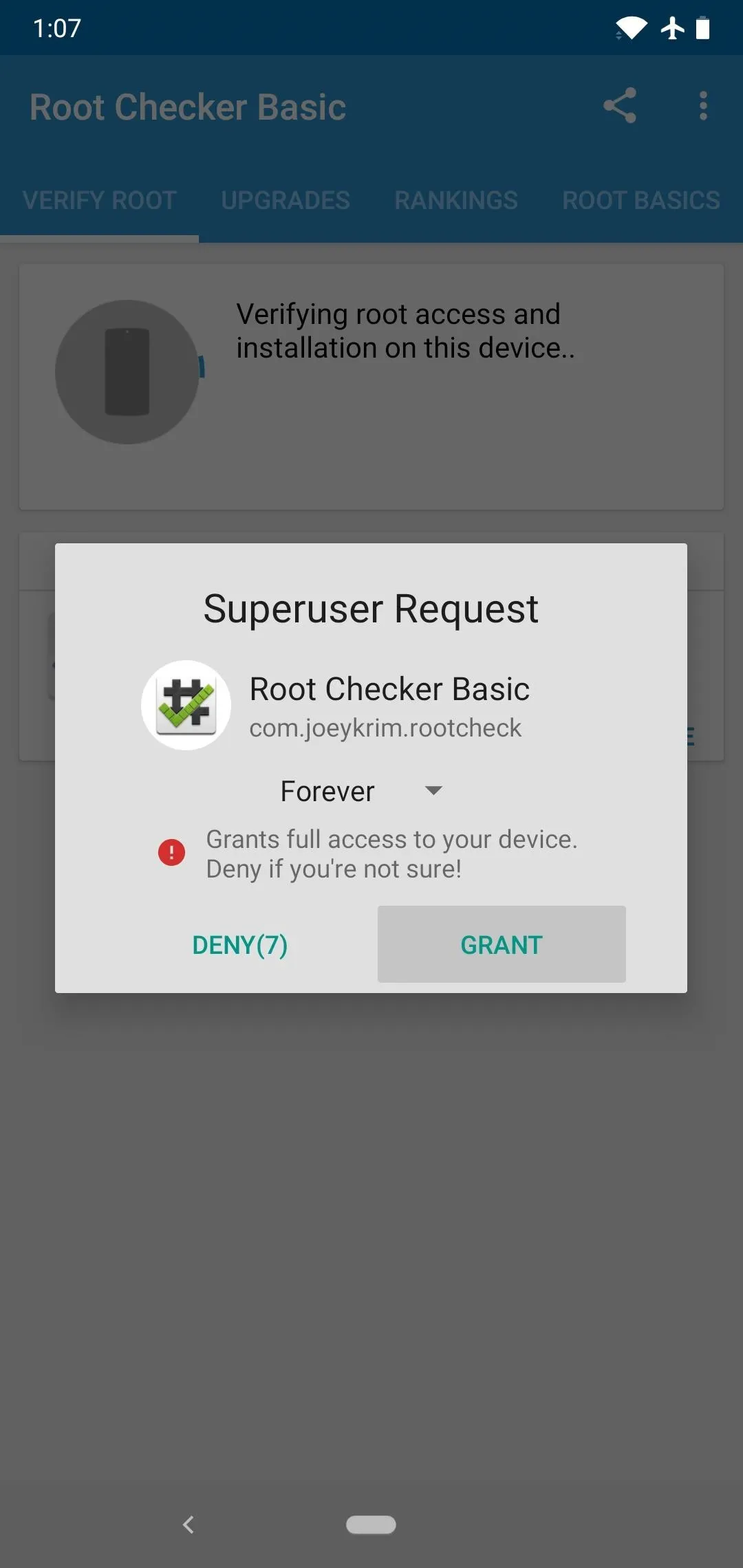
Task: Go back with the system back arrow
Action: (x=188, y=1525)
